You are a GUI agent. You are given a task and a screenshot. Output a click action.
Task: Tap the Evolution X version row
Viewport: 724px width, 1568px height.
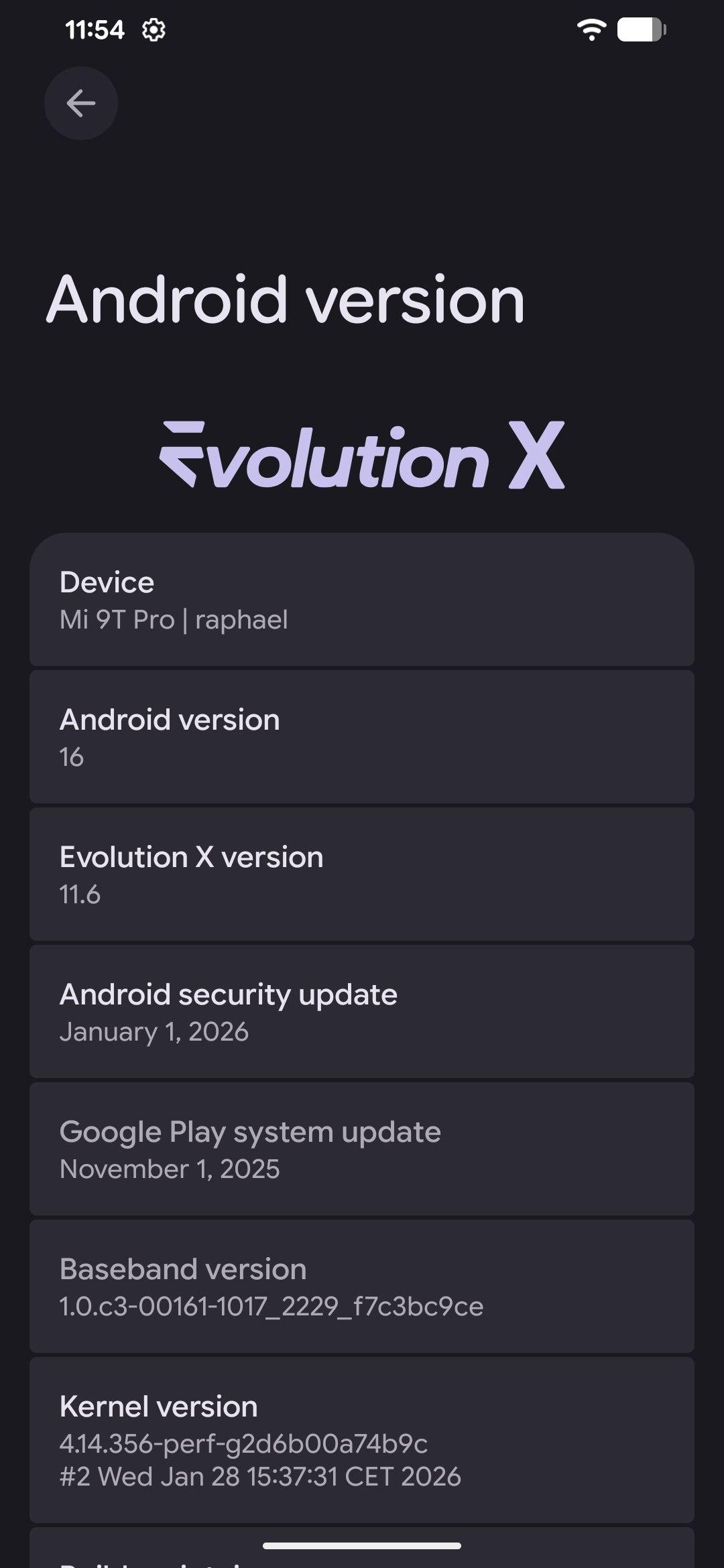362,875
